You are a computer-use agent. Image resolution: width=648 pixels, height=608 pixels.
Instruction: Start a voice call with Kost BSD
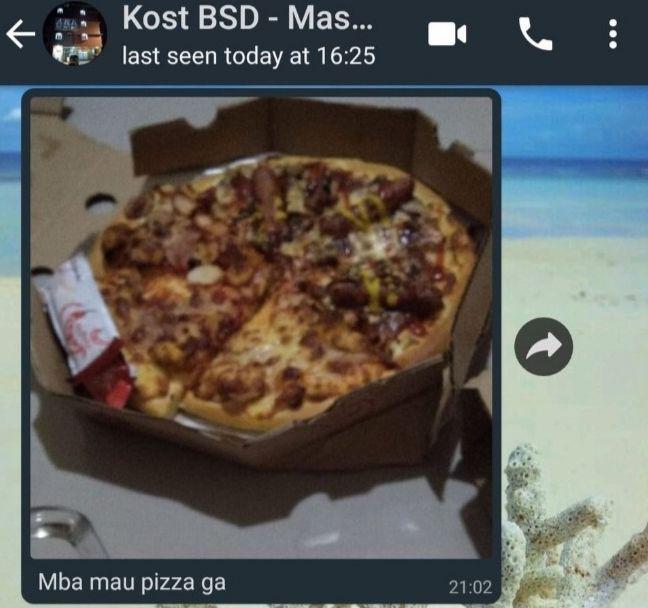tap(535, 35)
